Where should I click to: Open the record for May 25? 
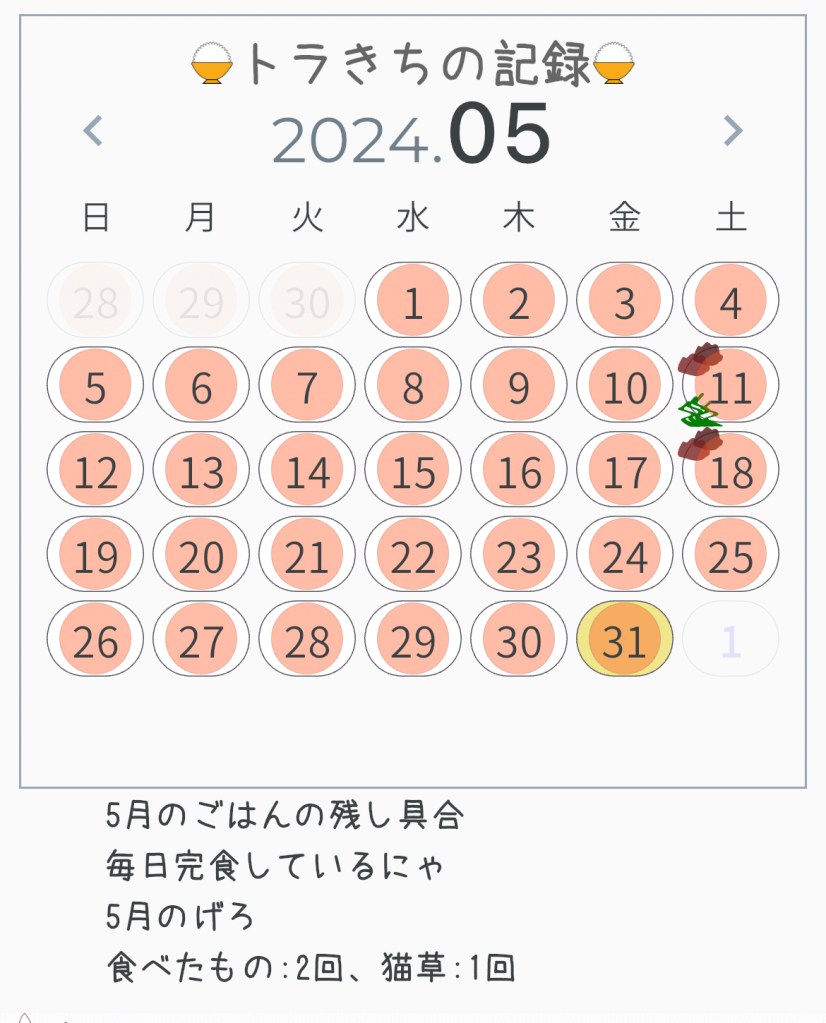(x=730, y=555)
